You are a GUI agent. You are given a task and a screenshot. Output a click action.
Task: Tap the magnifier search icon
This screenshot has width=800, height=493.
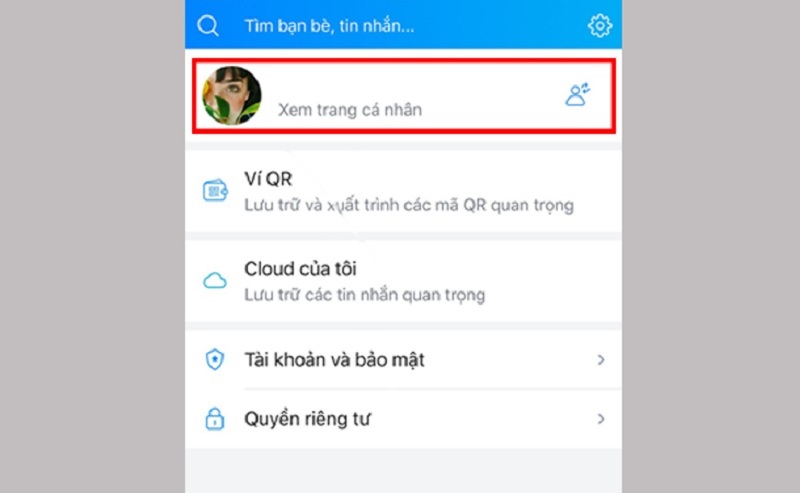[x=208, y=26]
